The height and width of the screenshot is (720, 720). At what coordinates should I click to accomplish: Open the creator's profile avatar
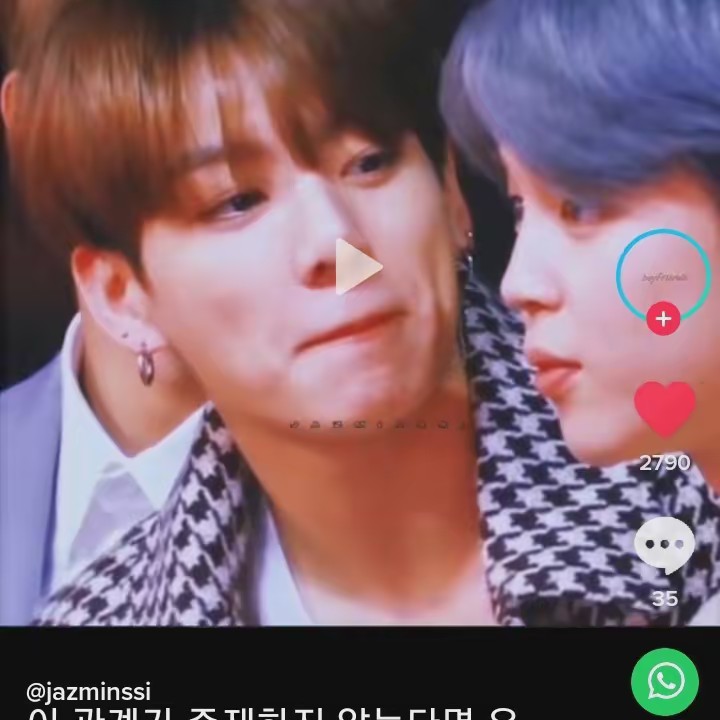[x=663, y=273]
